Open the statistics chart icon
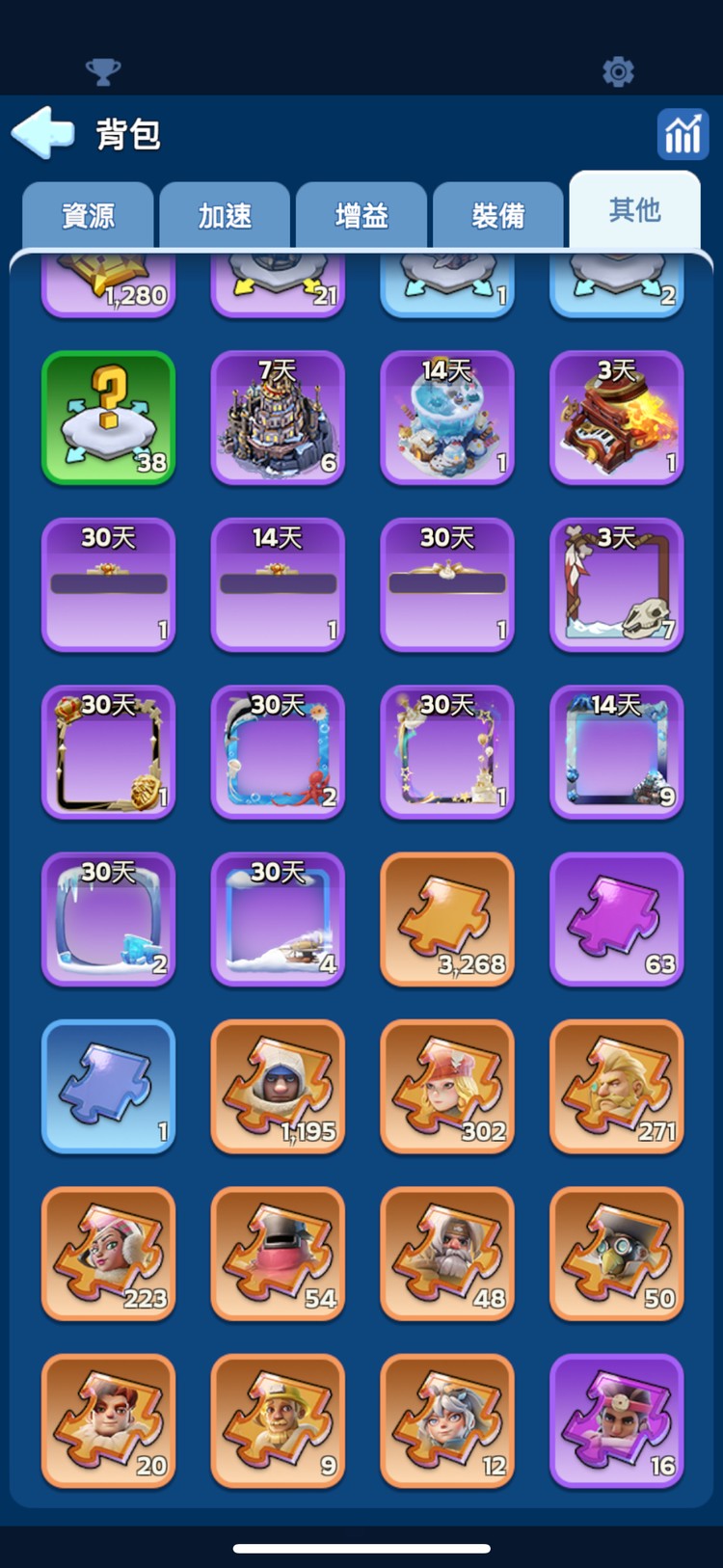This screenshot has width=723, height=1568. tap(683, 133)
